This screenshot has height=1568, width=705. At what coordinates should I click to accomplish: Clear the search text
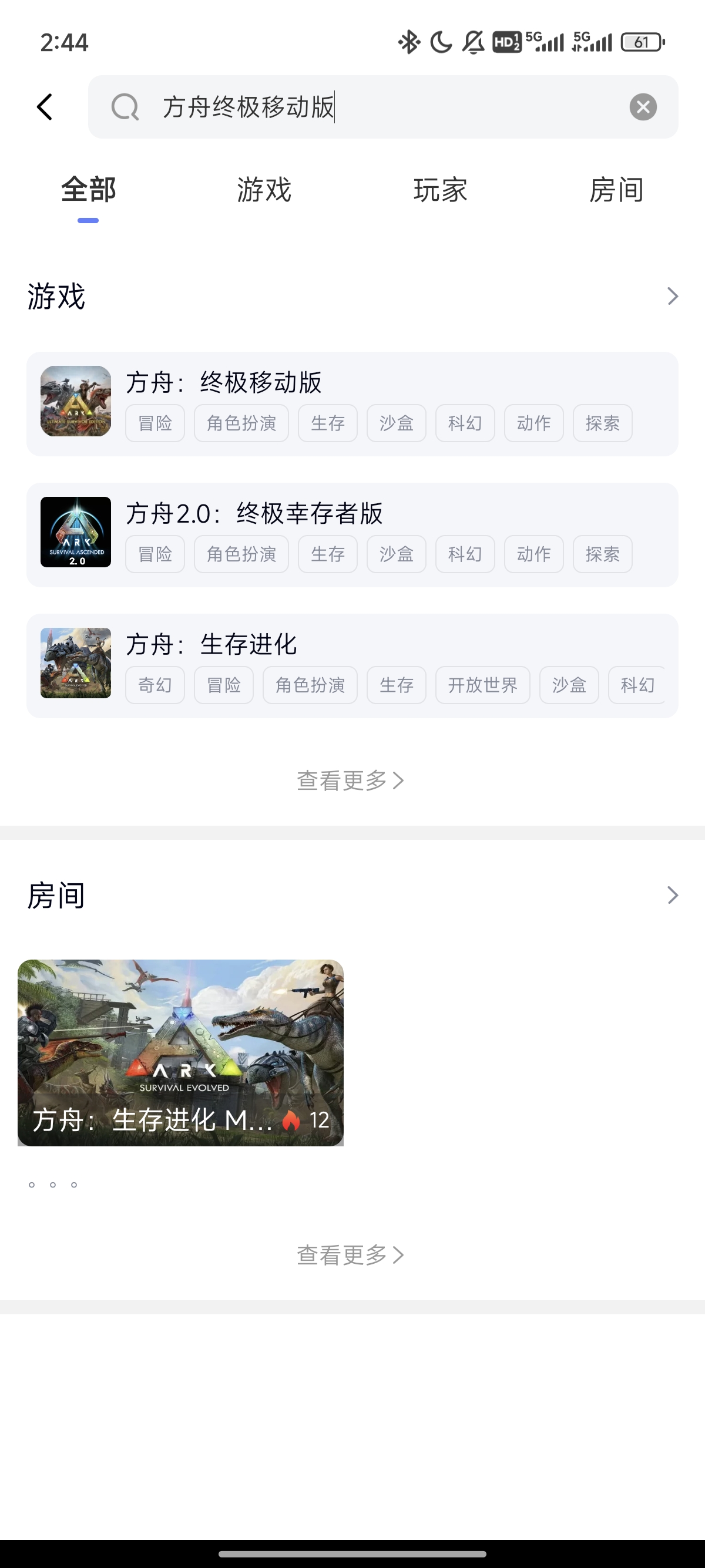point(642,107)
